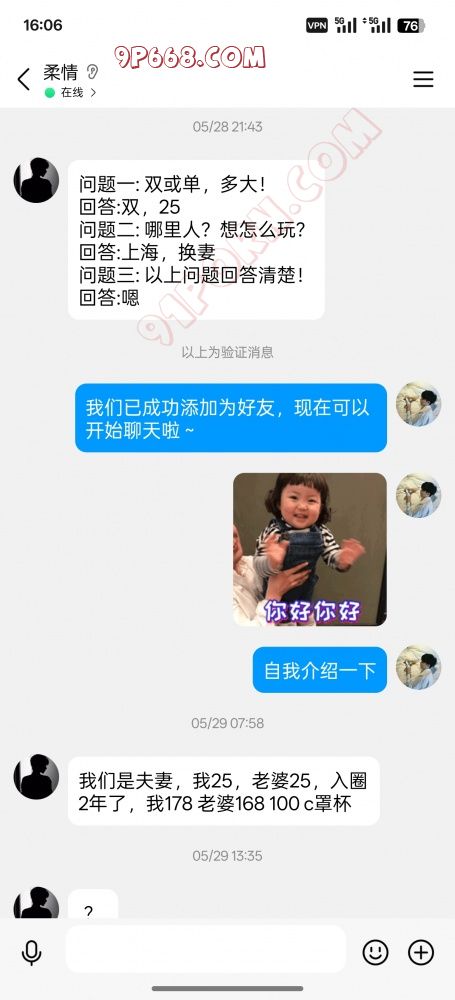This screenshot has width=455, height=1000.
Task: Open your own avatar beside 自我介绍一下
Action: (x=419, y=667)
